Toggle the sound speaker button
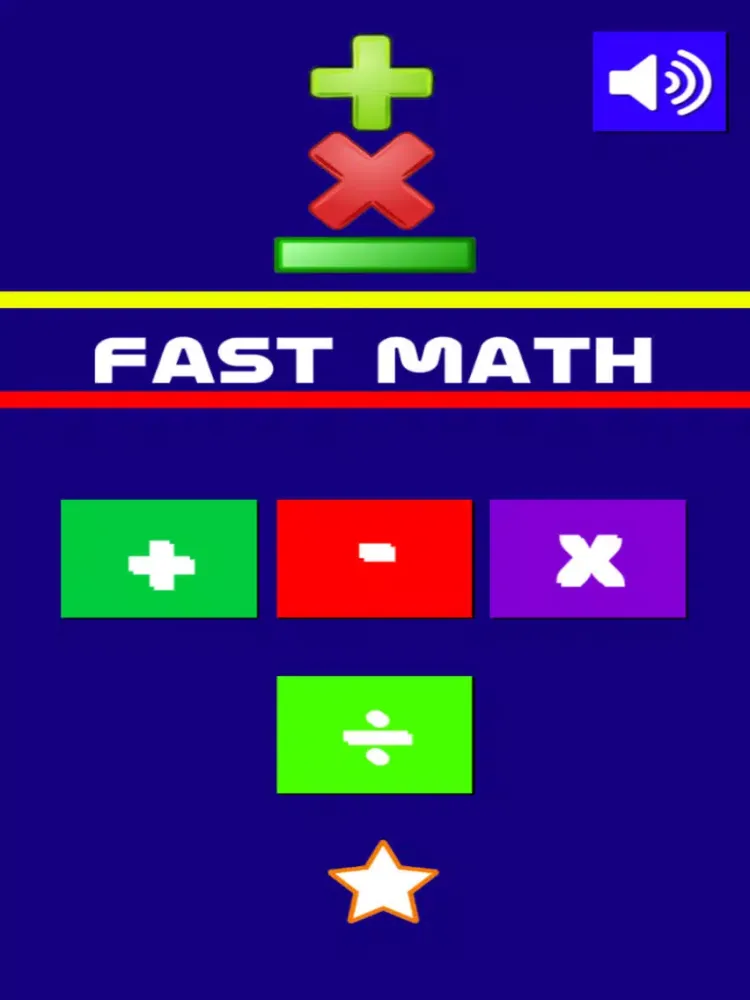Screen dimensions: 750x1000 (x=658, y=81)
